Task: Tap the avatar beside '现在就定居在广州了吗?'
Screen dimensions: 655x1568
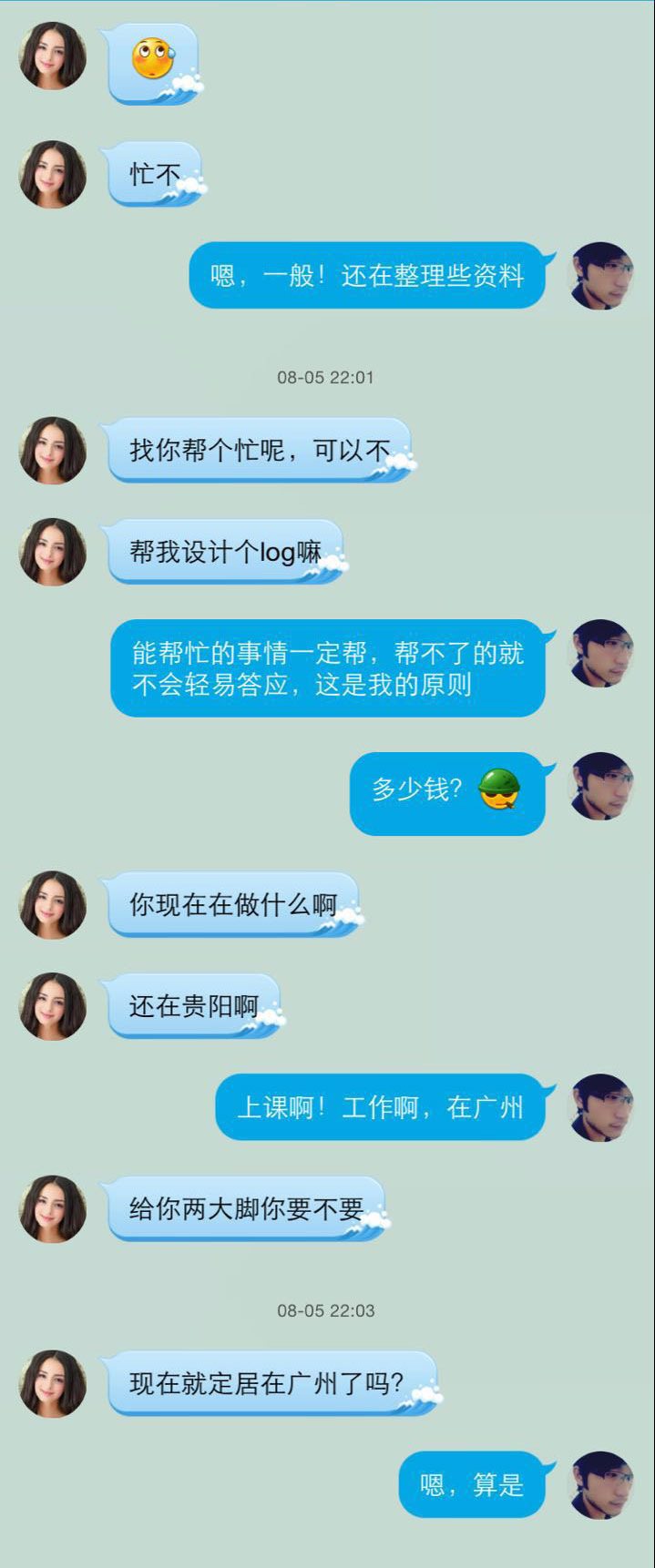Action: (x=53, y=1383)
